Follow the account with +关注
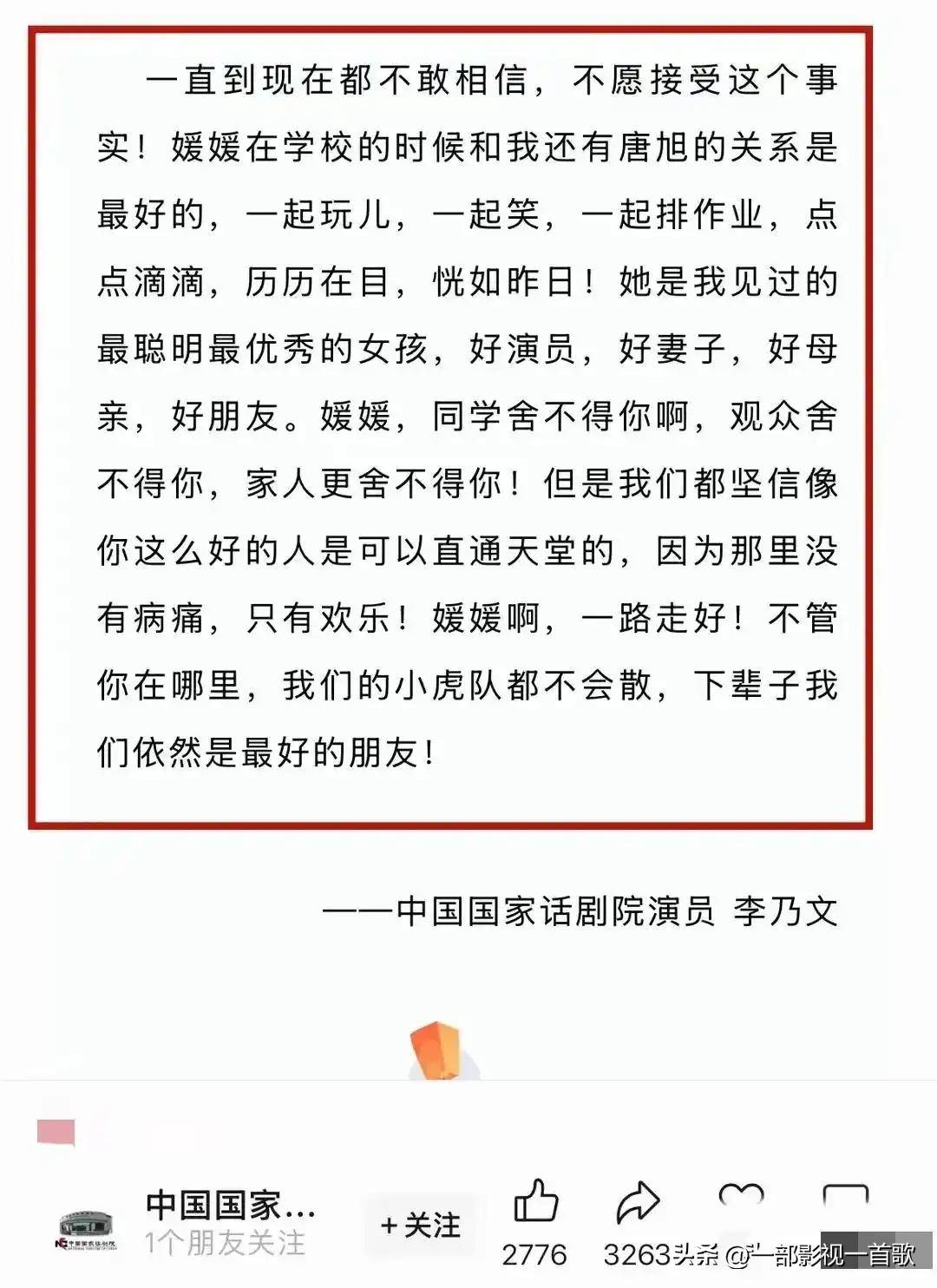Image resolution: width=937 pixels, height=1288 pixels. pos(422,1226)
